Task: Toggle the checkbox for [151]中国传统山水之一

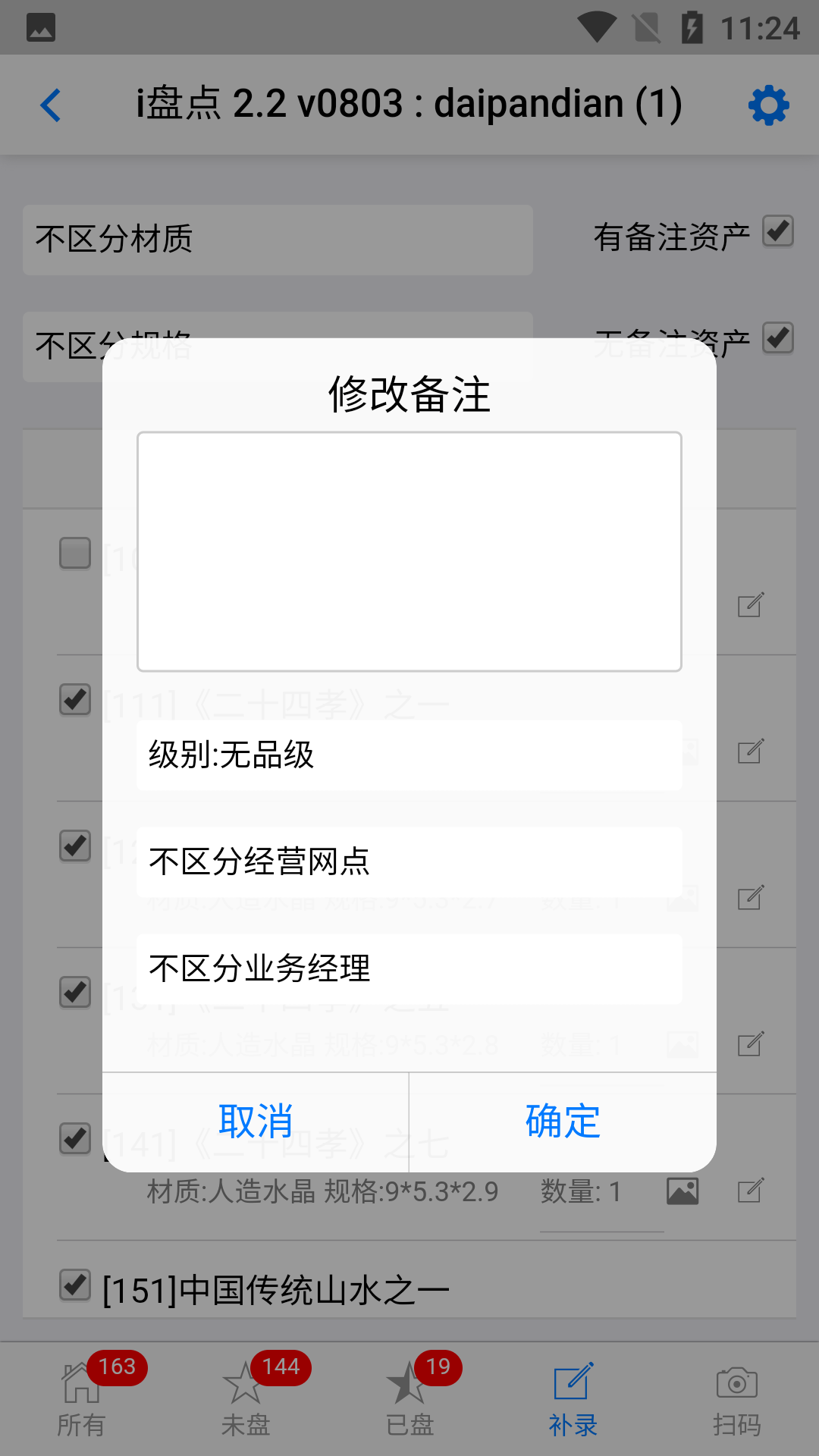Action: [x=74, y=1285]
